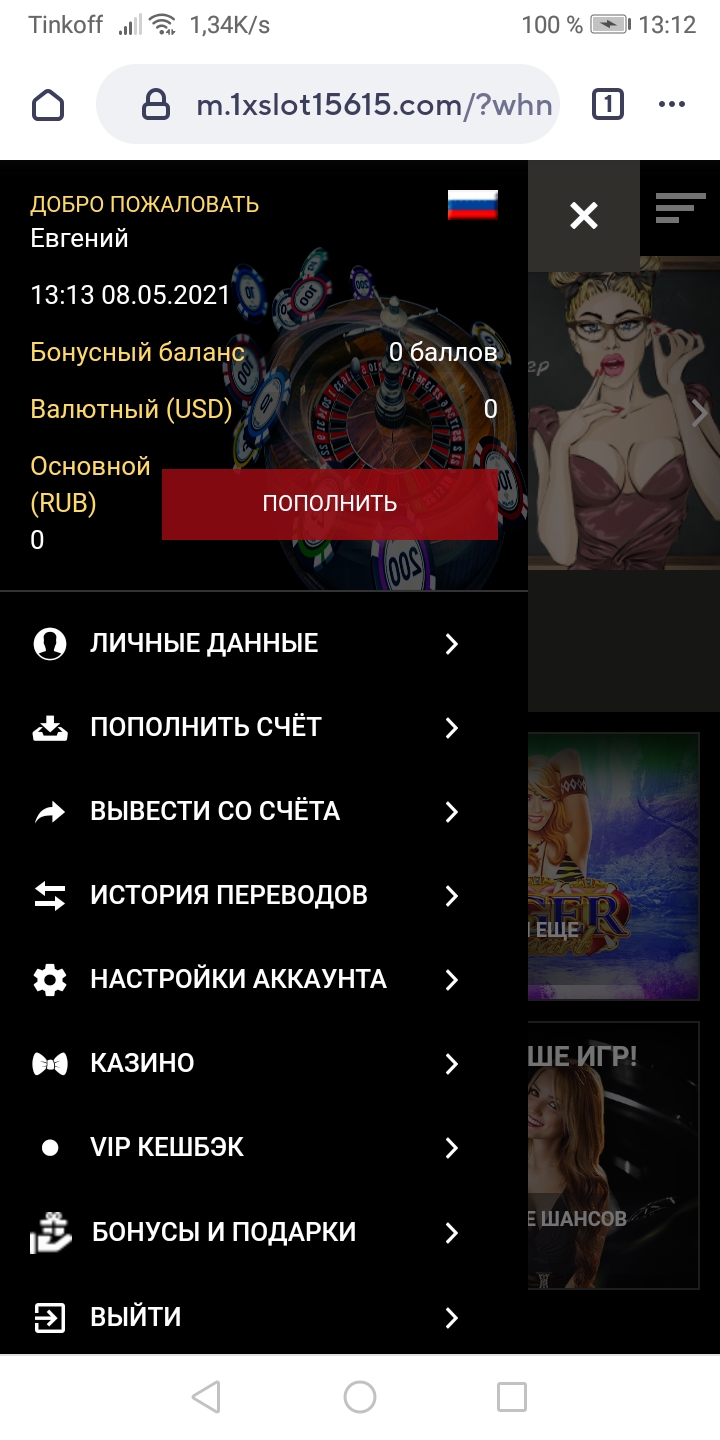Select the Казино bowtie icon
The width and height of the screenshot is (720, 1440).
47,1063
